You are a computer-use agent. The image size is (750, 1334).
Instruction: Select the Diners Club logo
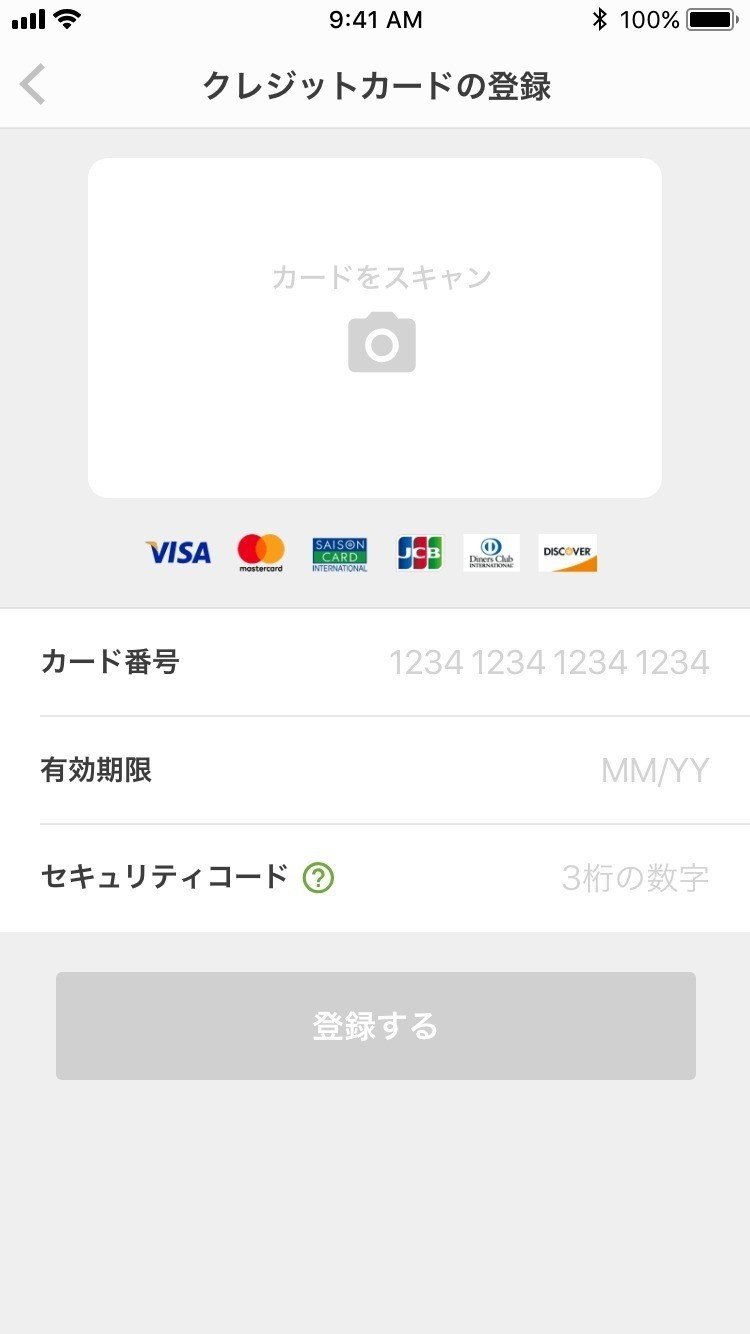point(490,553)
